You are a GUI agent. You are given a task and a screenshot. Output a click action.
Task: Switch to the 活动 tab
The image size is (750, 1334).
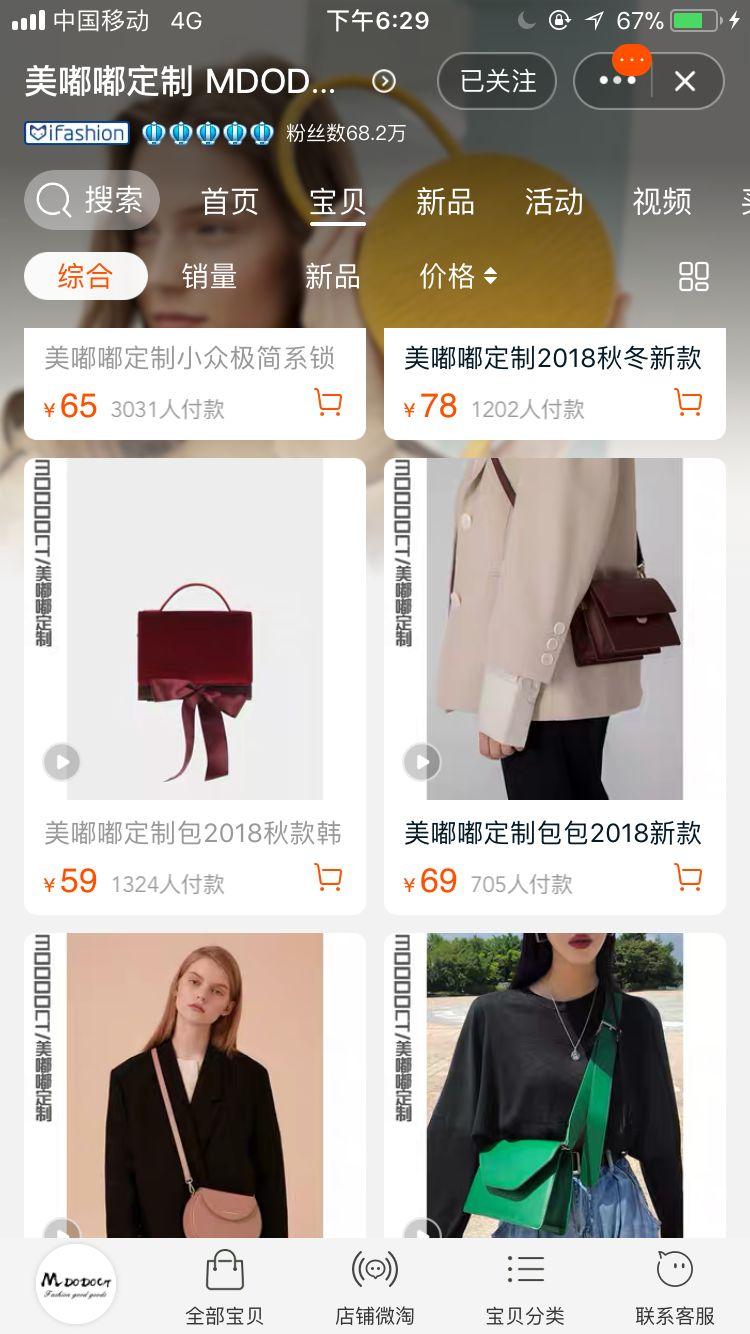click(553, 201)
